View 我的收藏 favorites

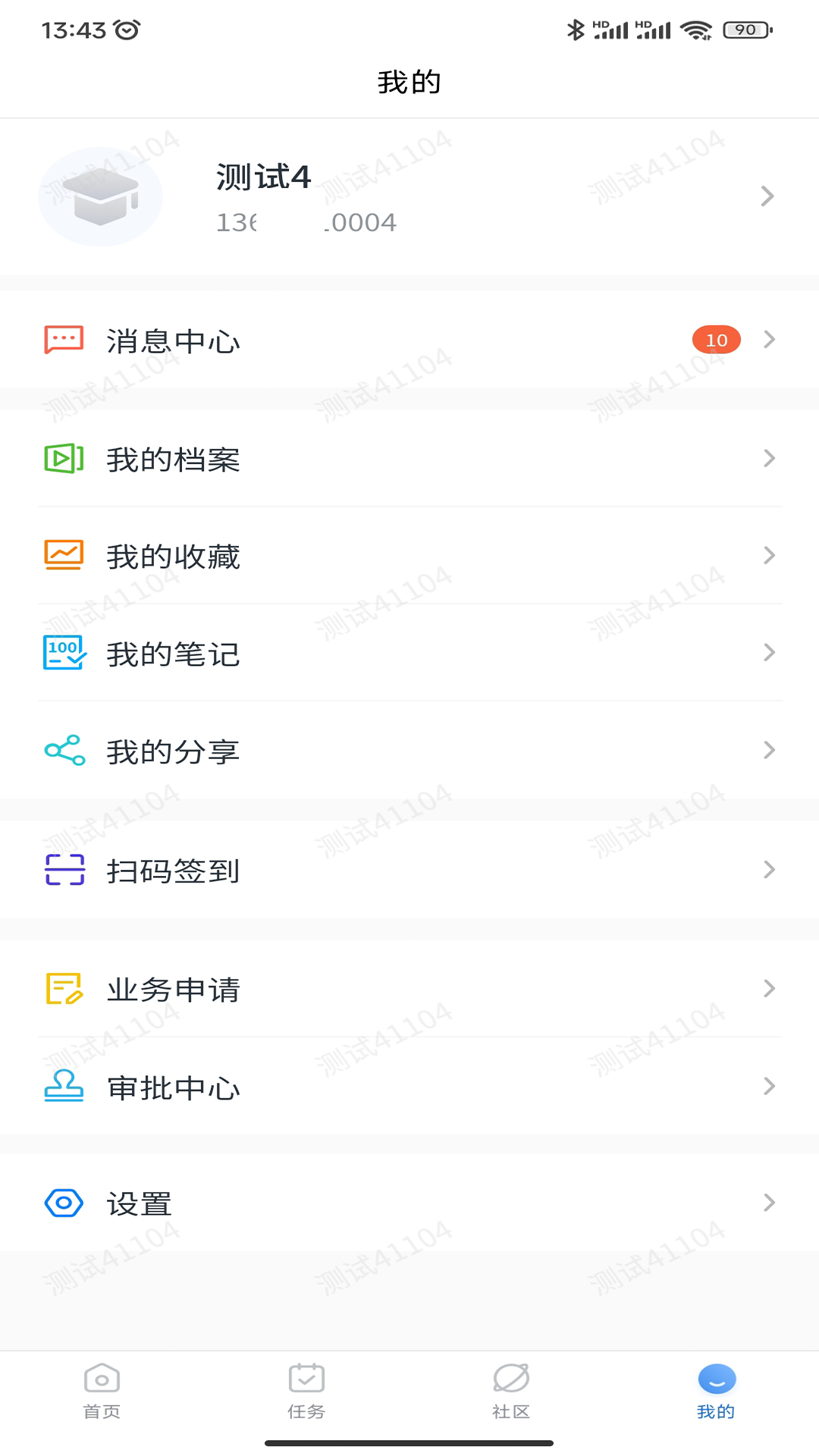coord(409,556)
